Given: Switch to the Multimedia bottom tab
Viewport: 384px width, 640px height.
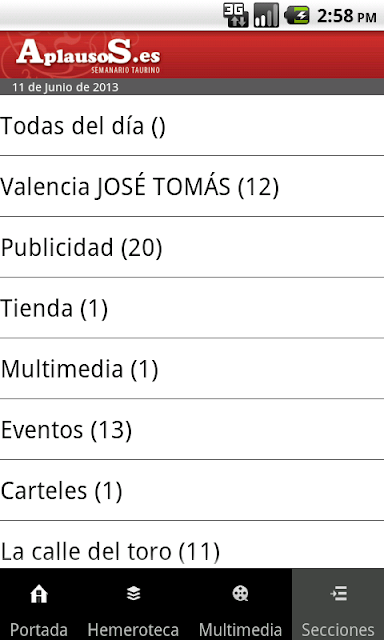Looking at the screenshot, I should coord(240,604).
